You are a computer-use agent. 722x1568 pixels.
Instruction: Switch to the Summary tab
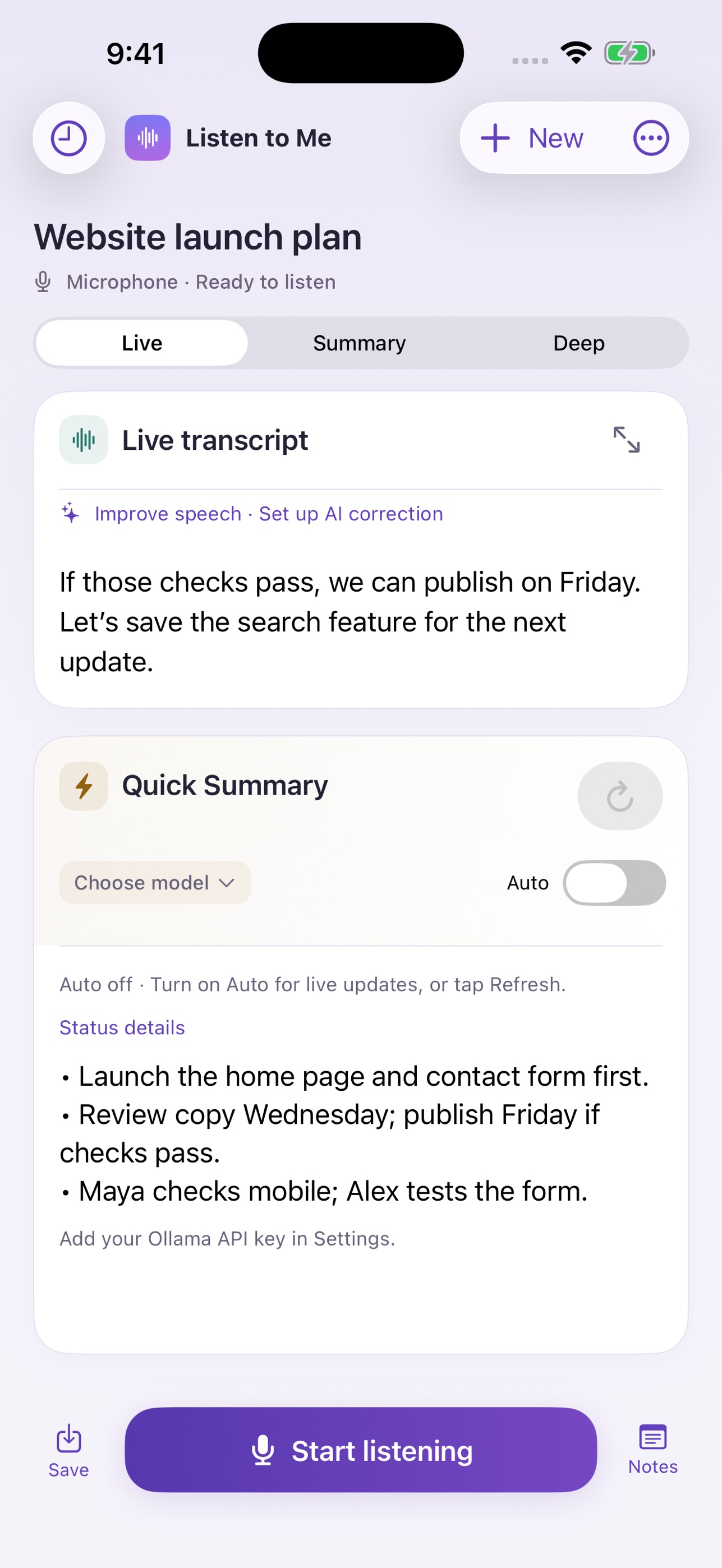click(359, 343)
